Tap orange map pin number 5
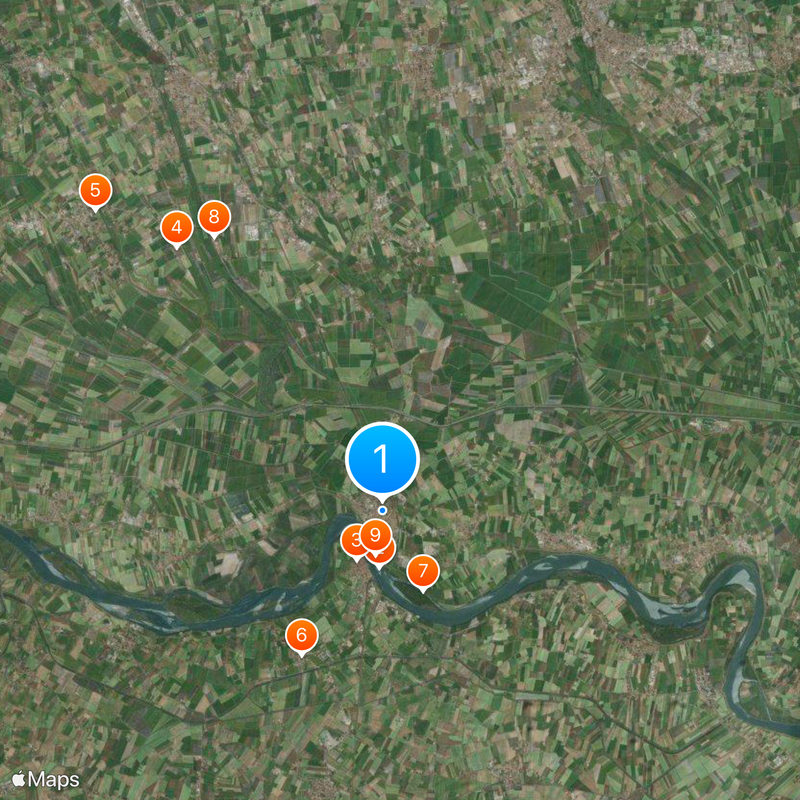This screenshot has height=800, width=800. [x=95, y=190]
